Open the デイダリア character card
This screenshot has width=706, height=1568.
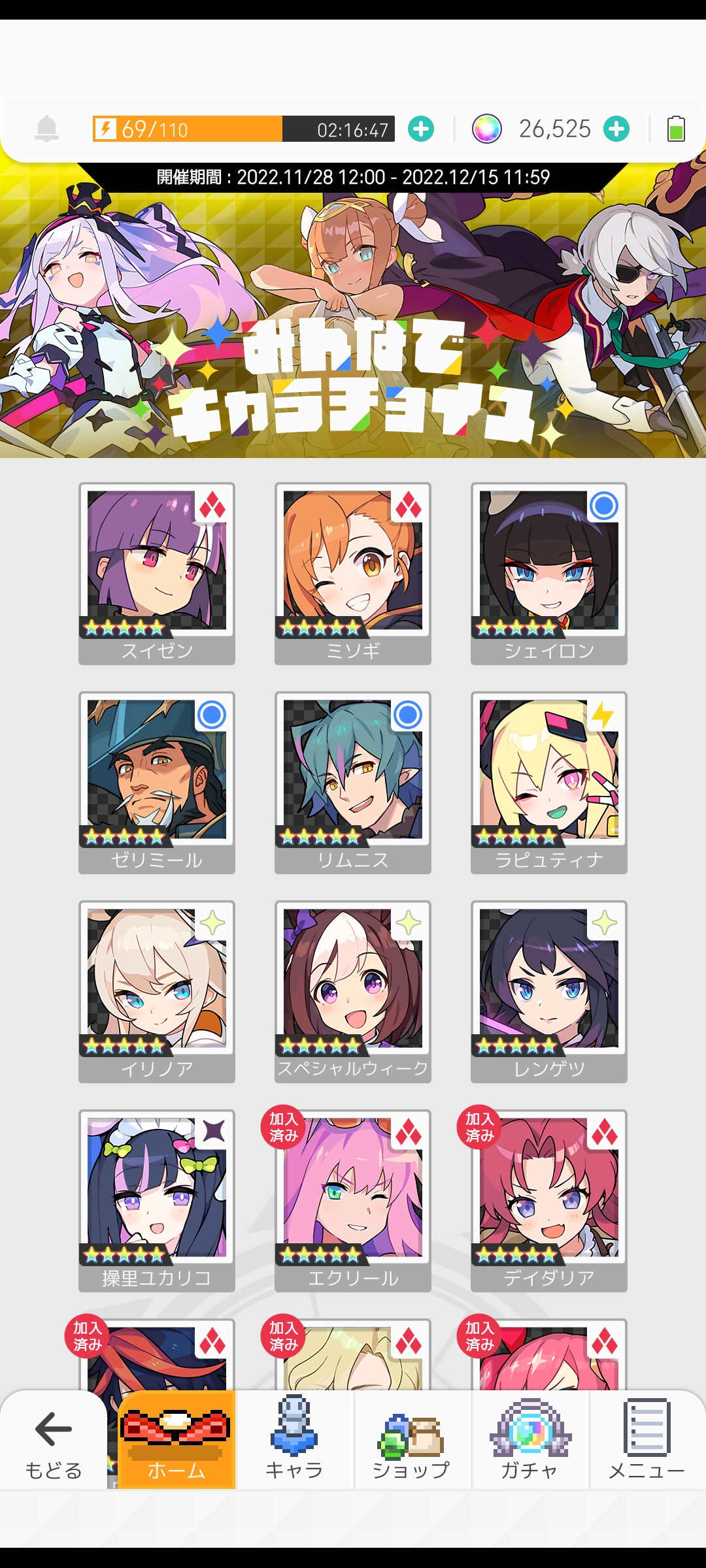click(x=549, y=1200)
